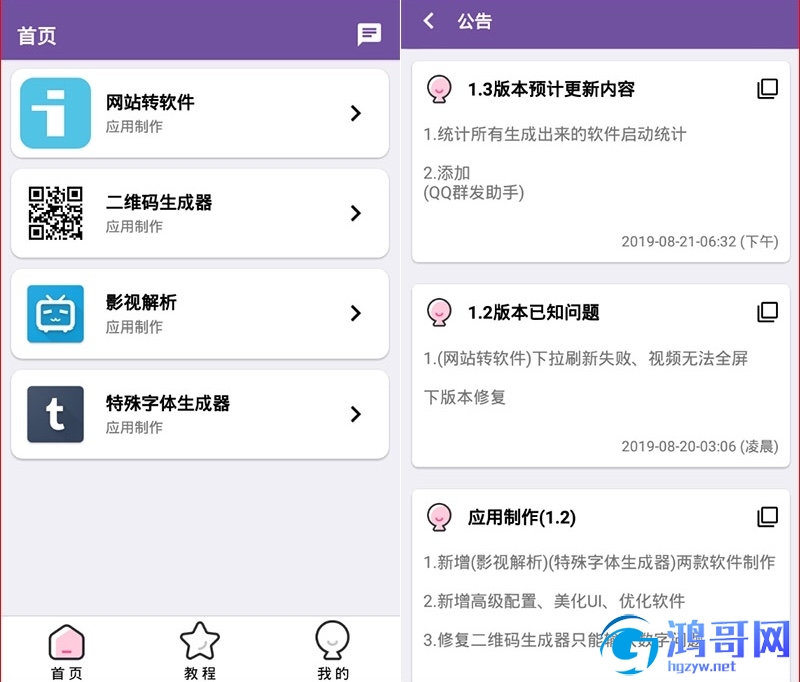Image resolution: width=800 pixels, height=682 pixels.
Task: Copy the 1.3版本预计更新内容 announcement
Action: click(767, 89)
